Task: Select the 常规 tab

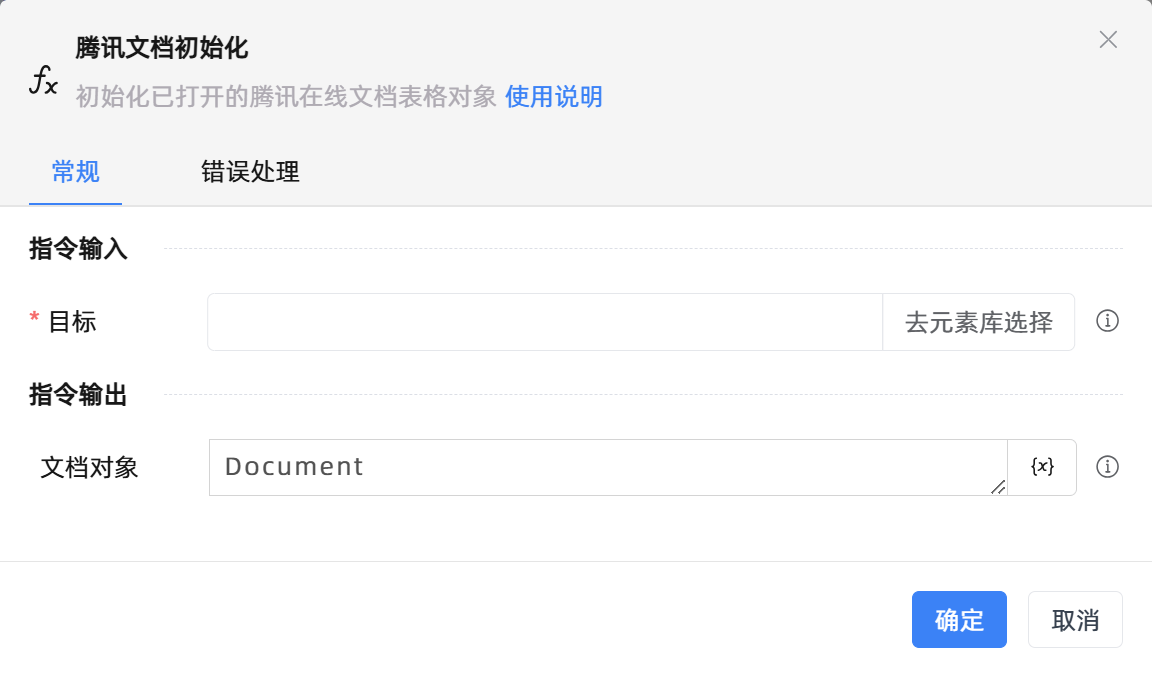Action: (76, 172)
